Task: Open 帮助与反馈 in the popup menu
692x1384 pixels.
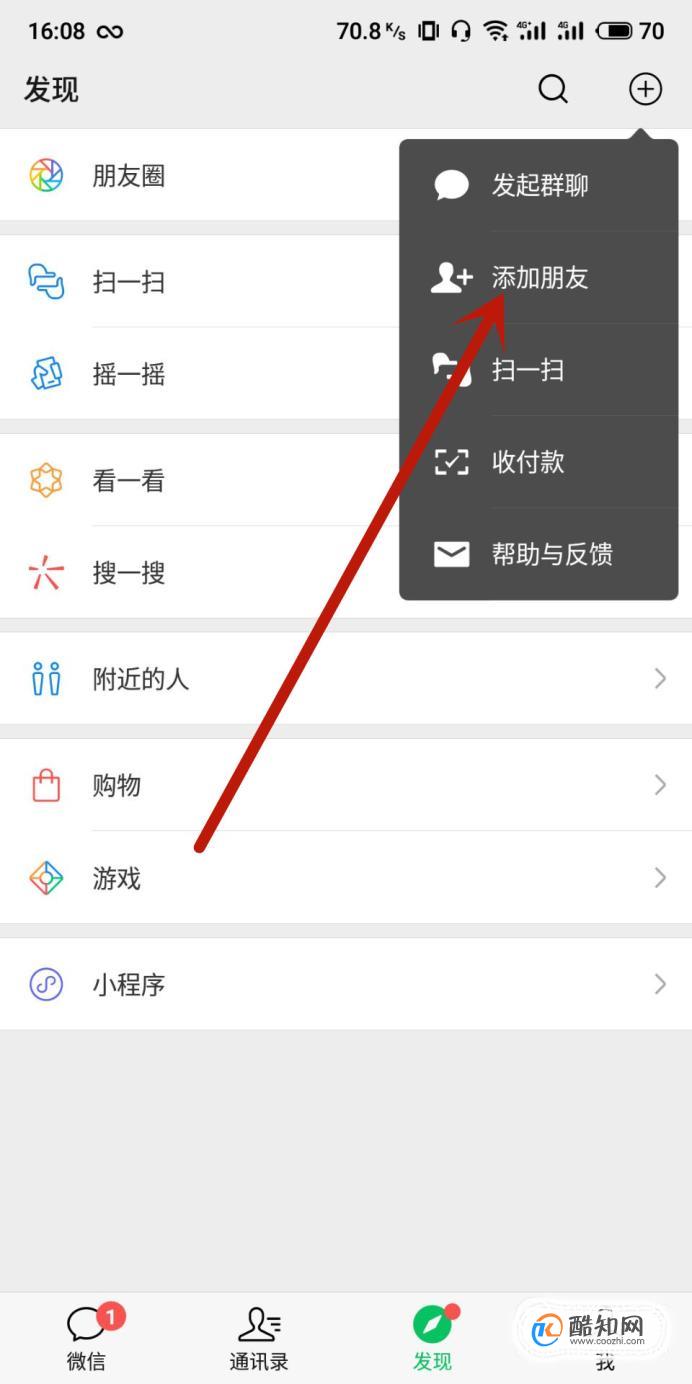Action: coord(551,554)
